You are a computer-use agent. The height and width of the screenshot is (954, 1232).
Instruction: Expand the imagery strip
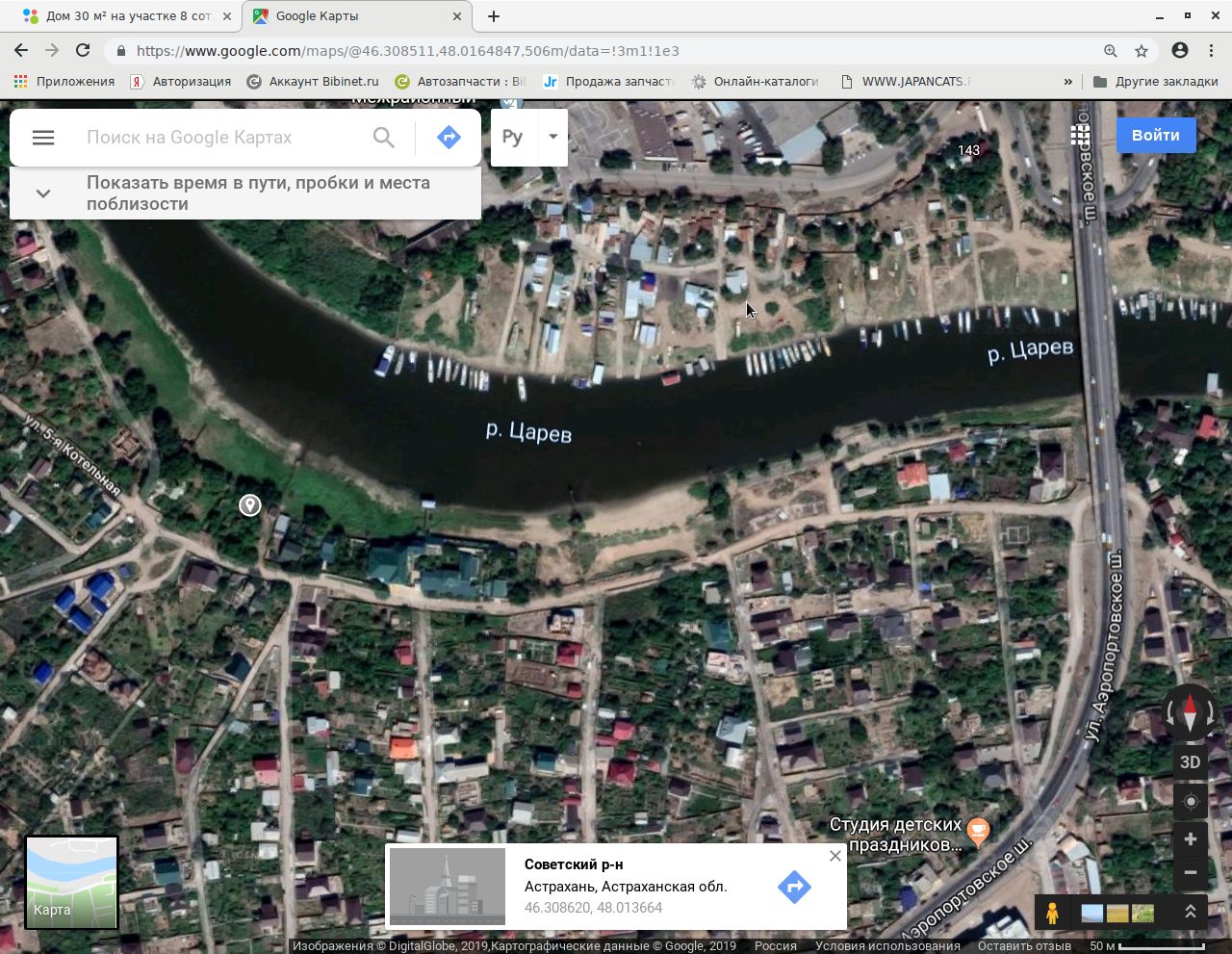point(1190,913)
